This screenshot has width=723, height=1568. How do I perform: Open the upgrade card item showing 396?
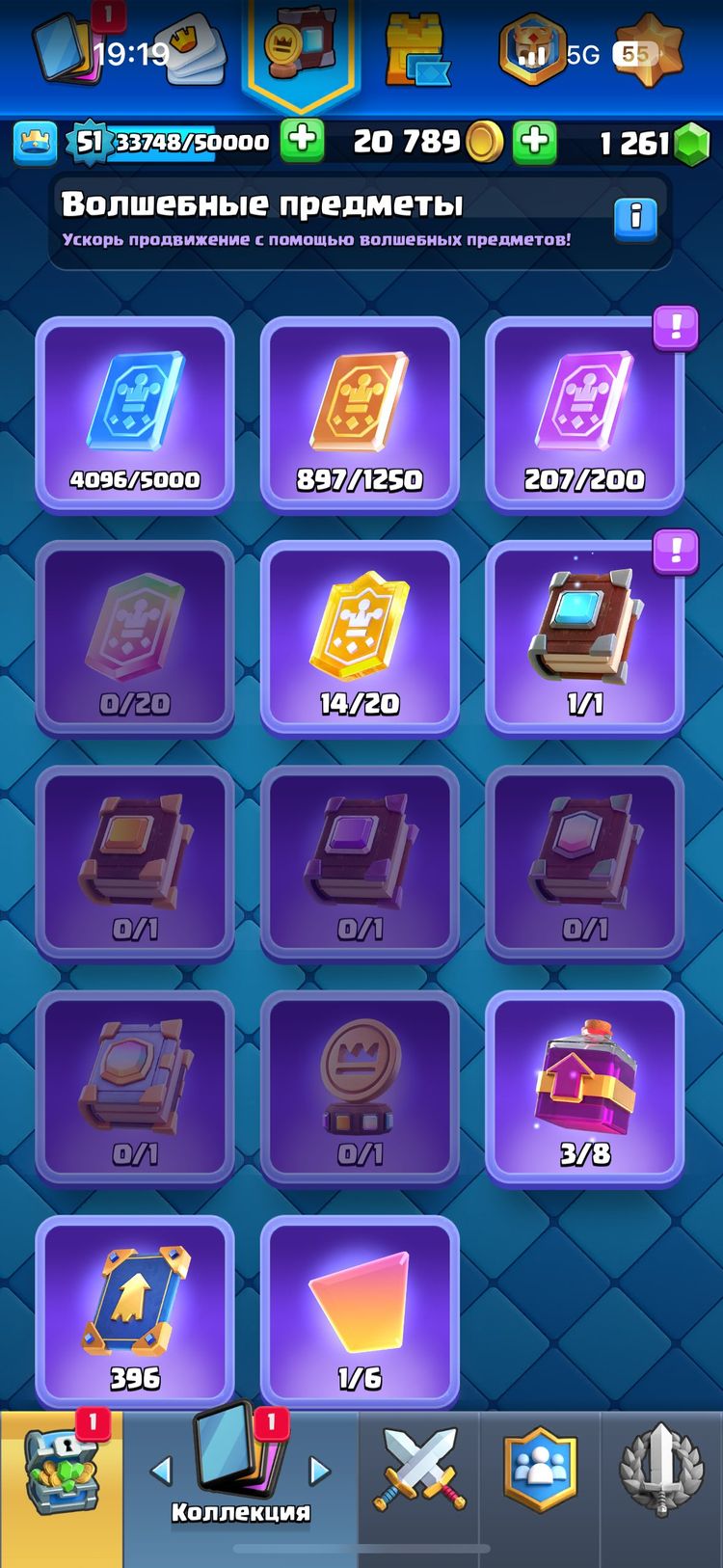135,1311
